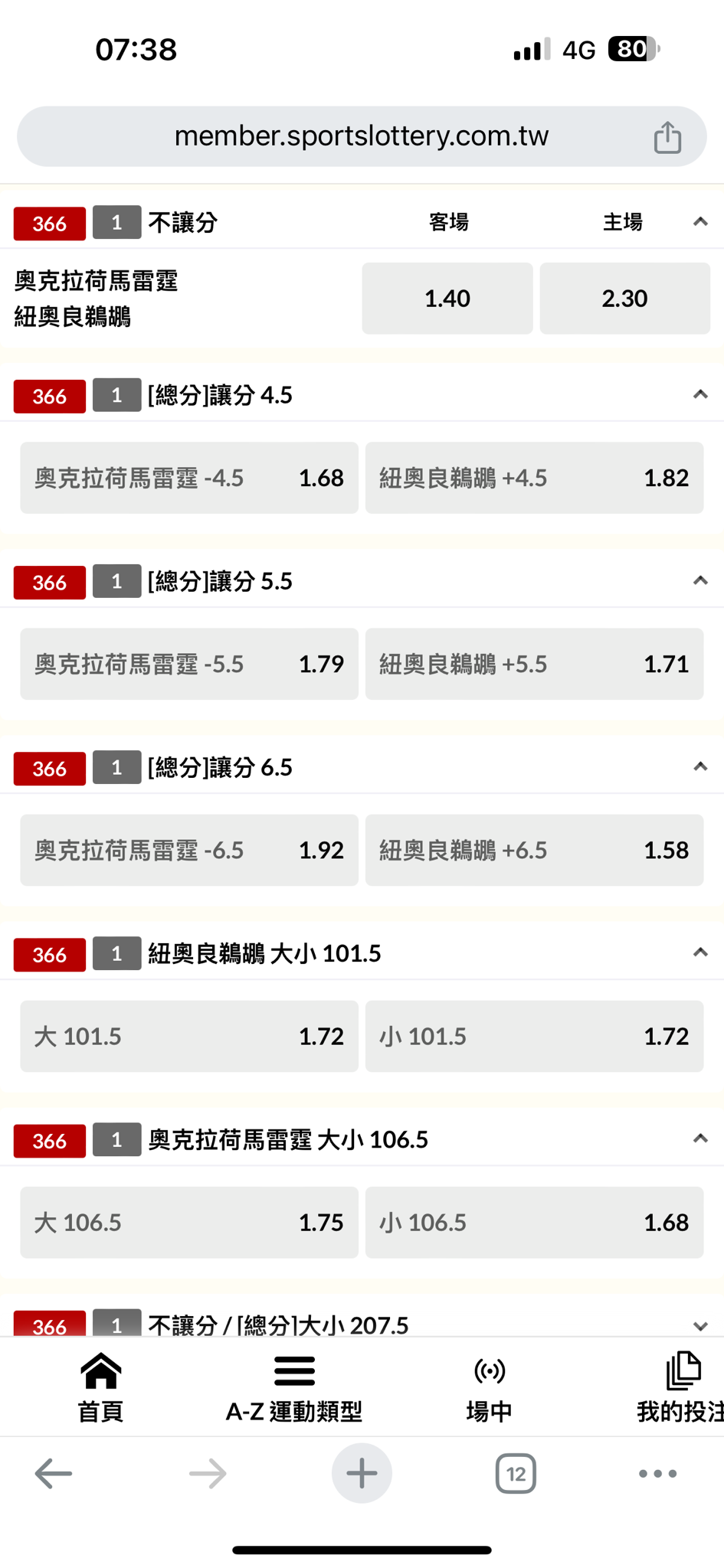Open 我的投注 tab
Screen dimensions: 724x1568
[680, 1387]
